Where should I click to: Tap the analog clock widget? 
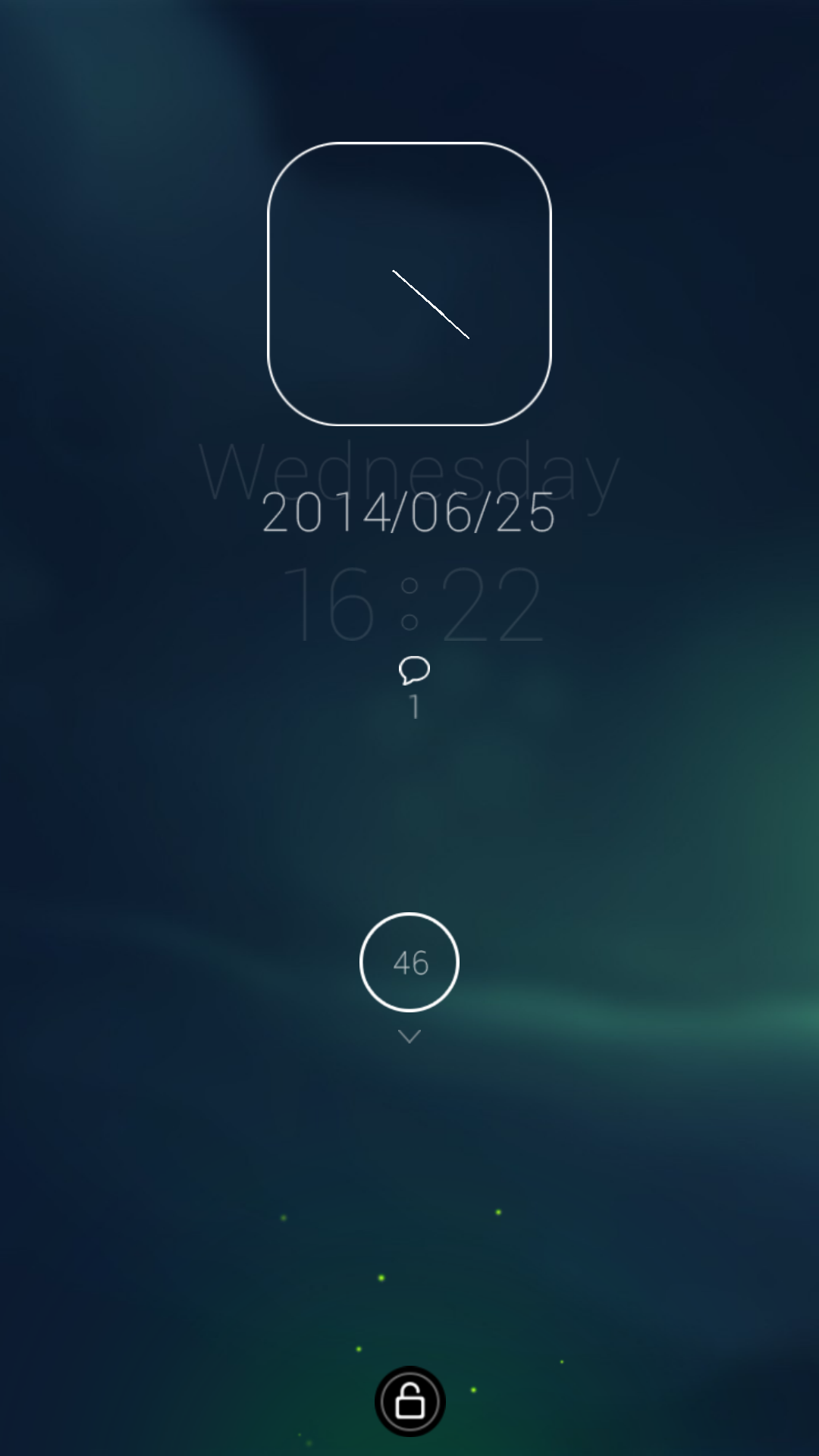[409, 284]
